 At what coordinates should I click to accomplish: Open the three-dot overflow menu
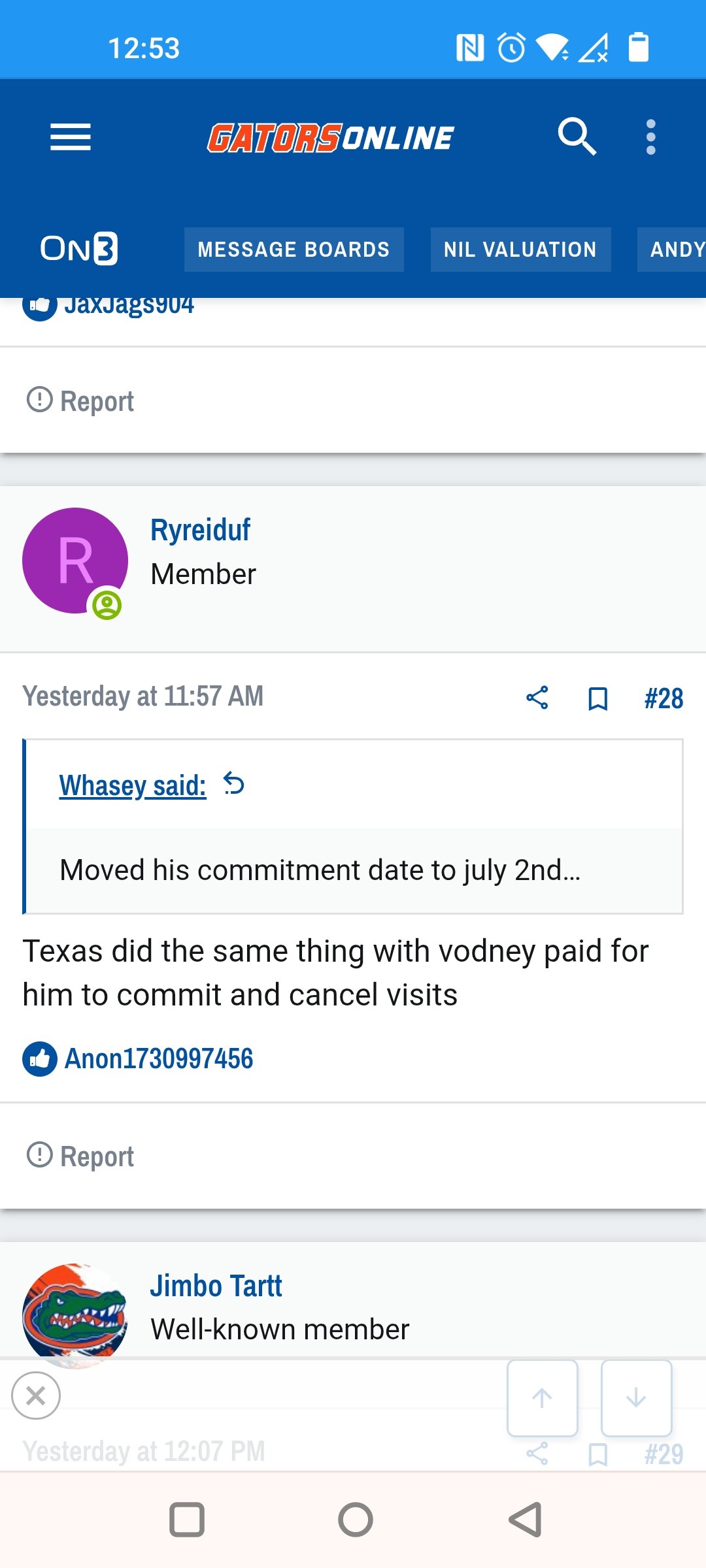point(650,137)
